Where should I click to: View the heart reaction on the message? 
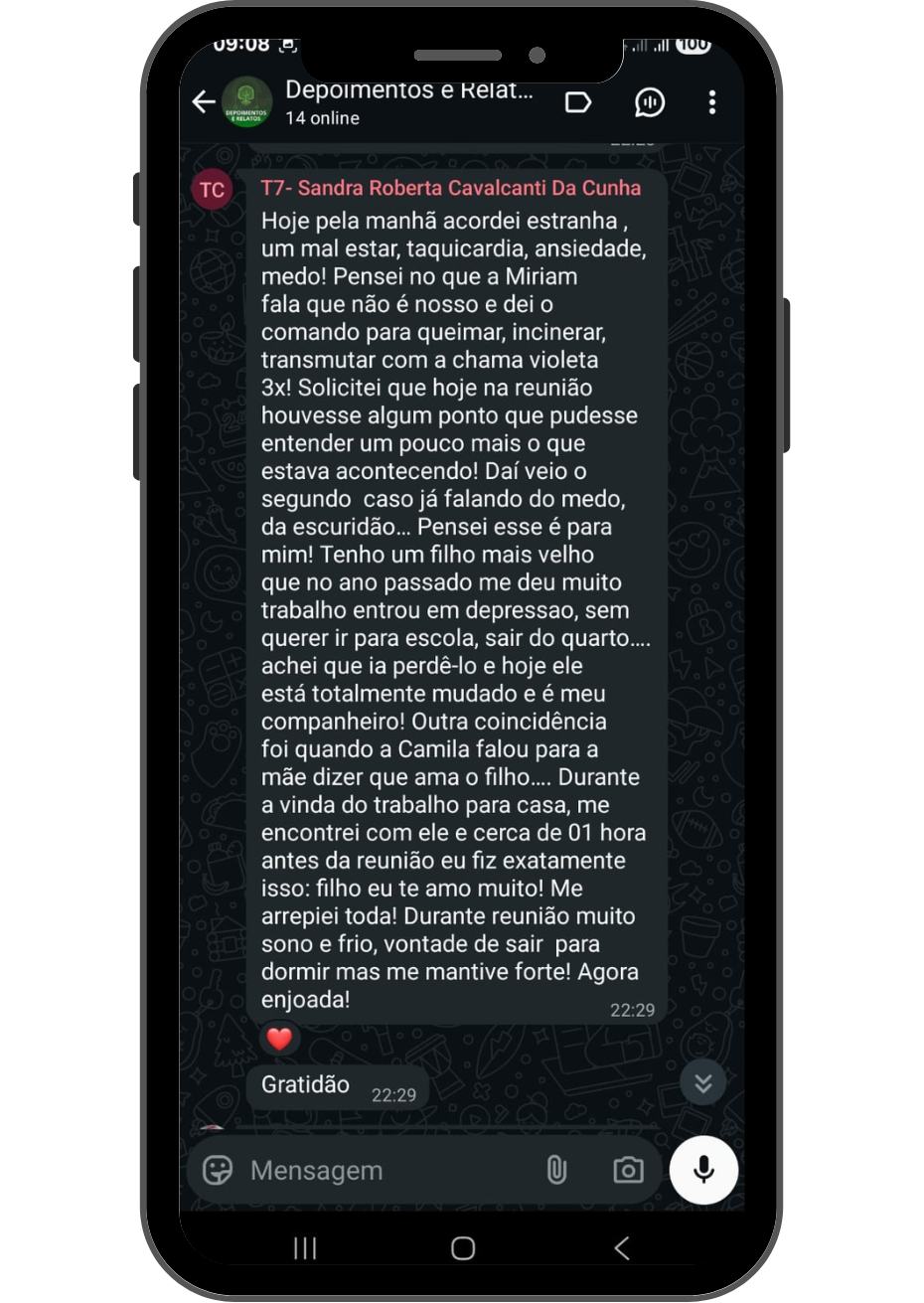tap(280, 1039)
